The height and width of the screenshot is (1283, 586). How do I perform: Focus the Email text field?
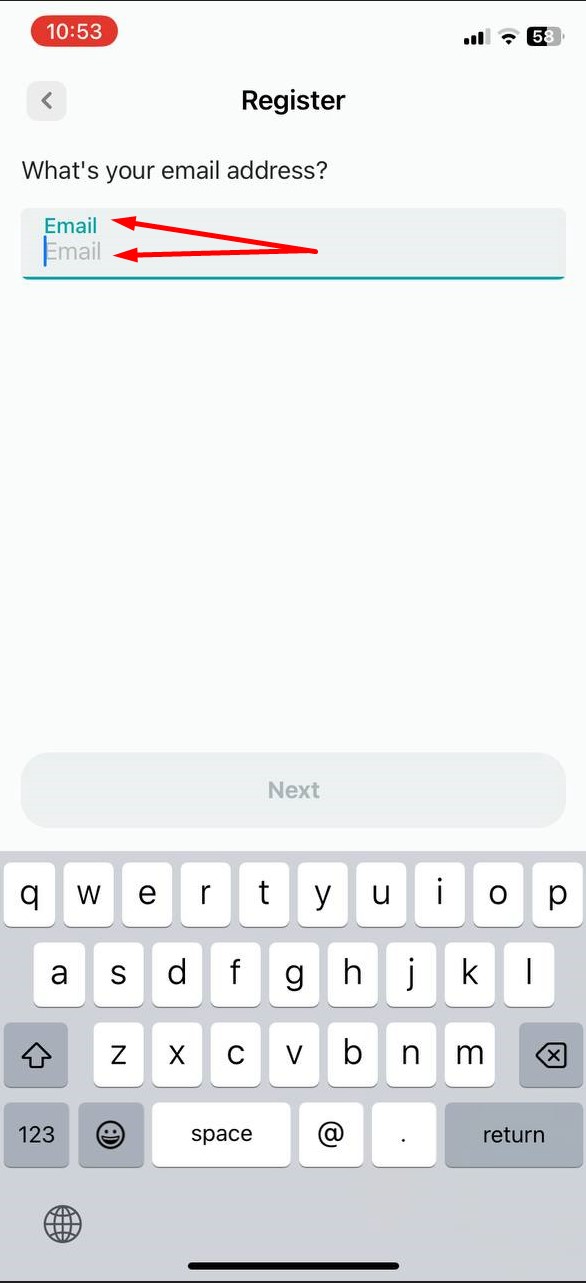[x=293, y=243]
